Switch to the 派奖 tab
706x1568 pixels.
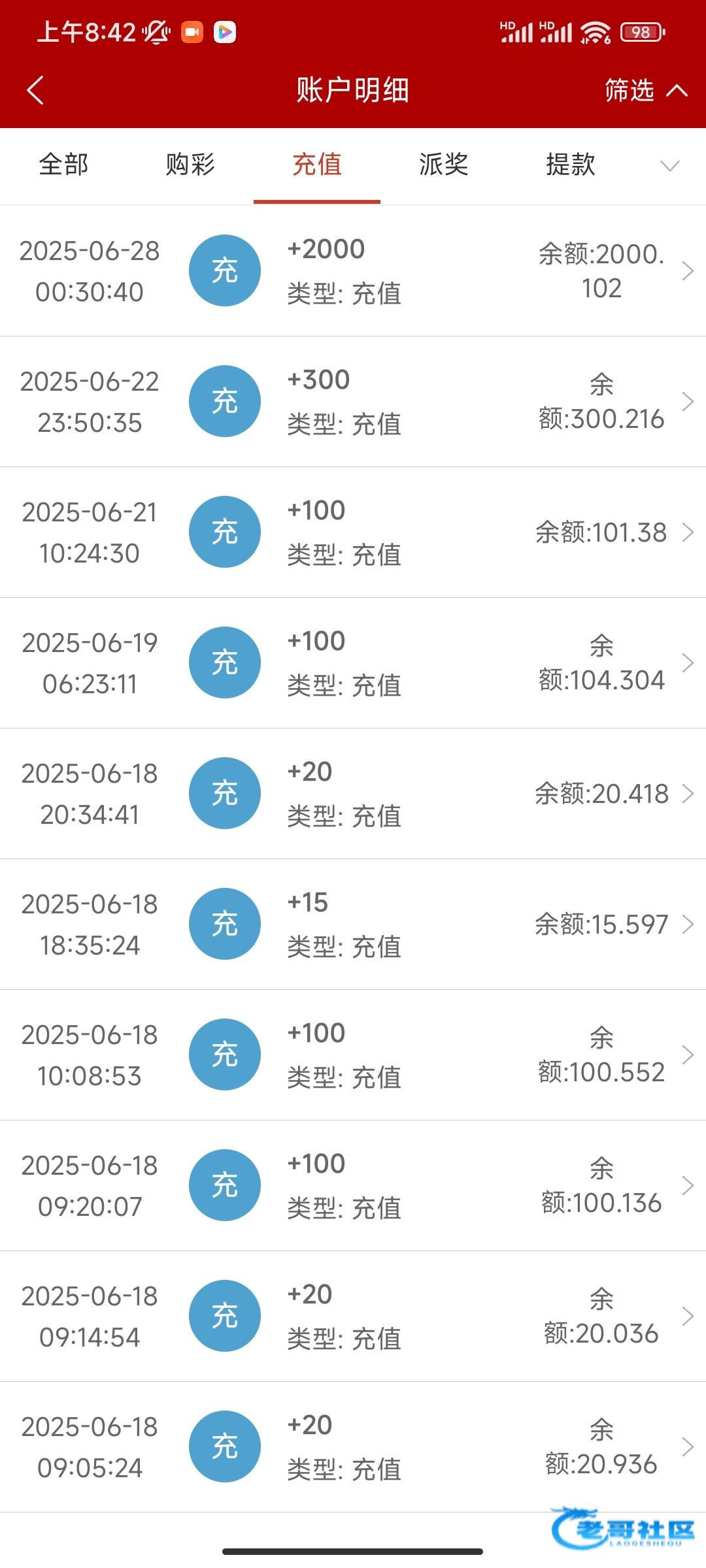coord(444,165)
